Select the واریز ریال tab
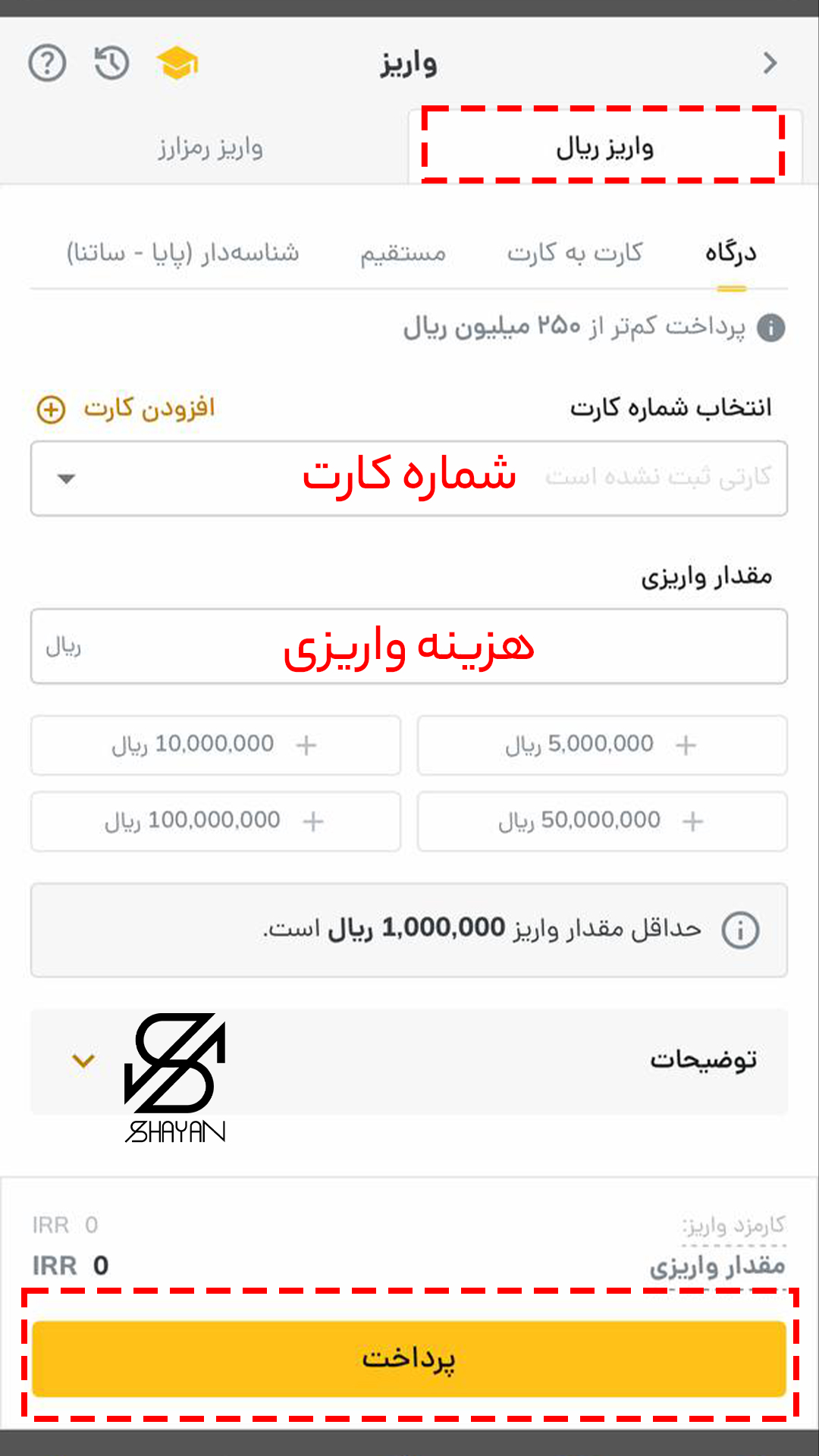Viewport: 819px width, 1456px height. [604, 147]
